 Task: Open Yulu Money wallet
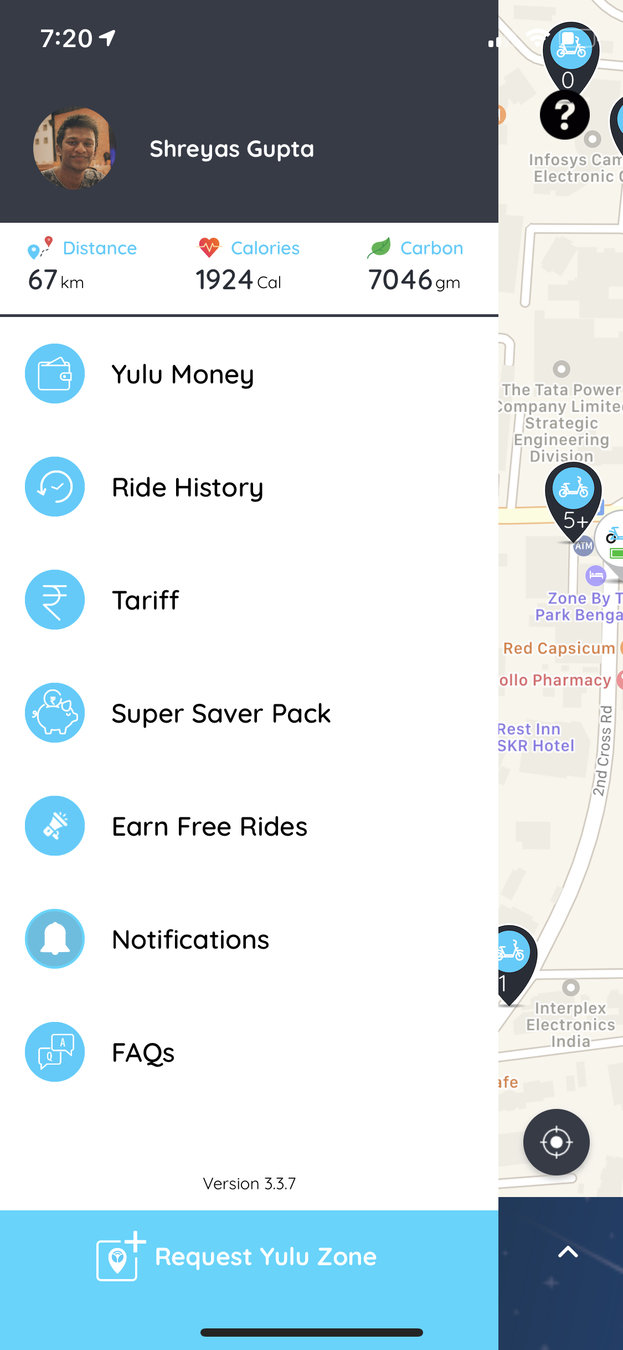182,375
